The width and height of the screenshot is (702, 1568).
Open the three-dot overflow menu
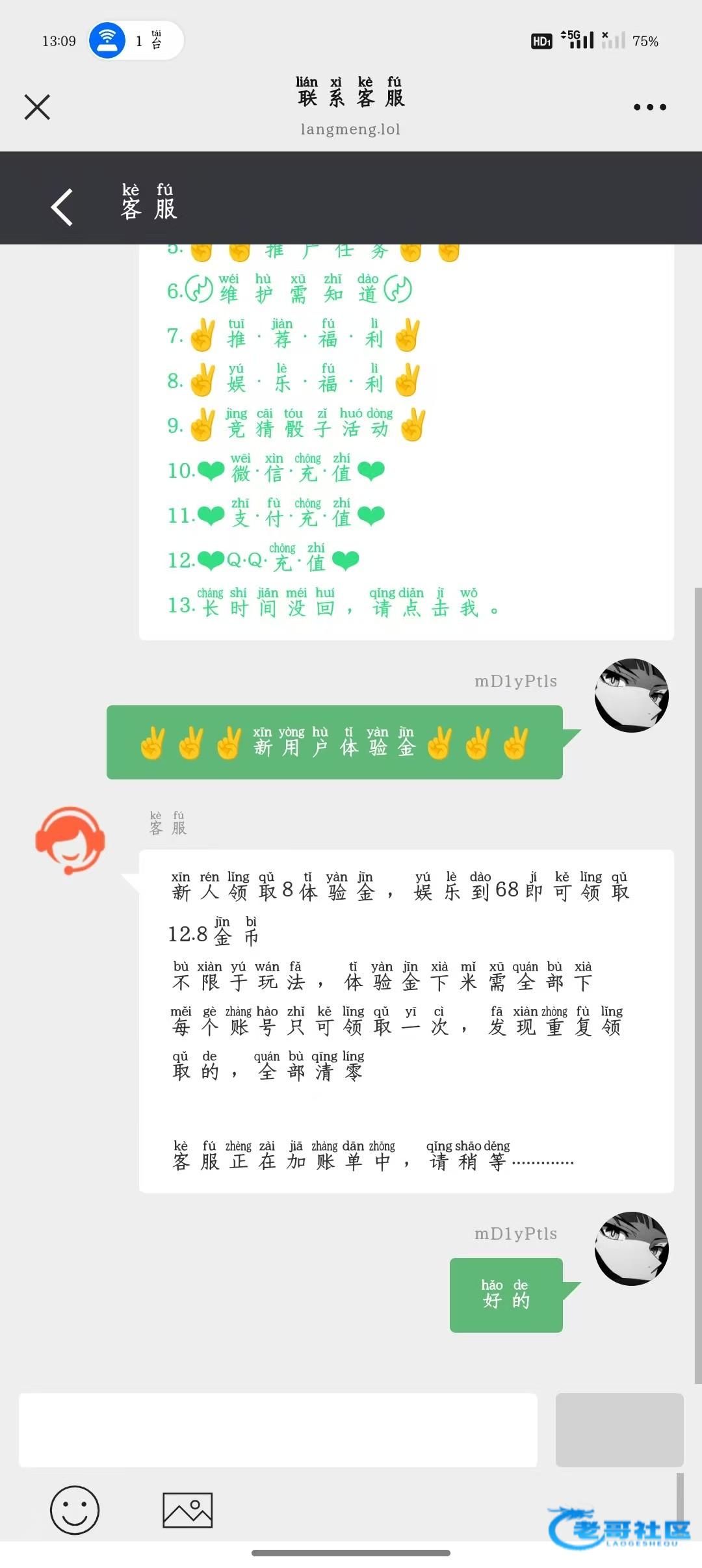pos(650,107)
